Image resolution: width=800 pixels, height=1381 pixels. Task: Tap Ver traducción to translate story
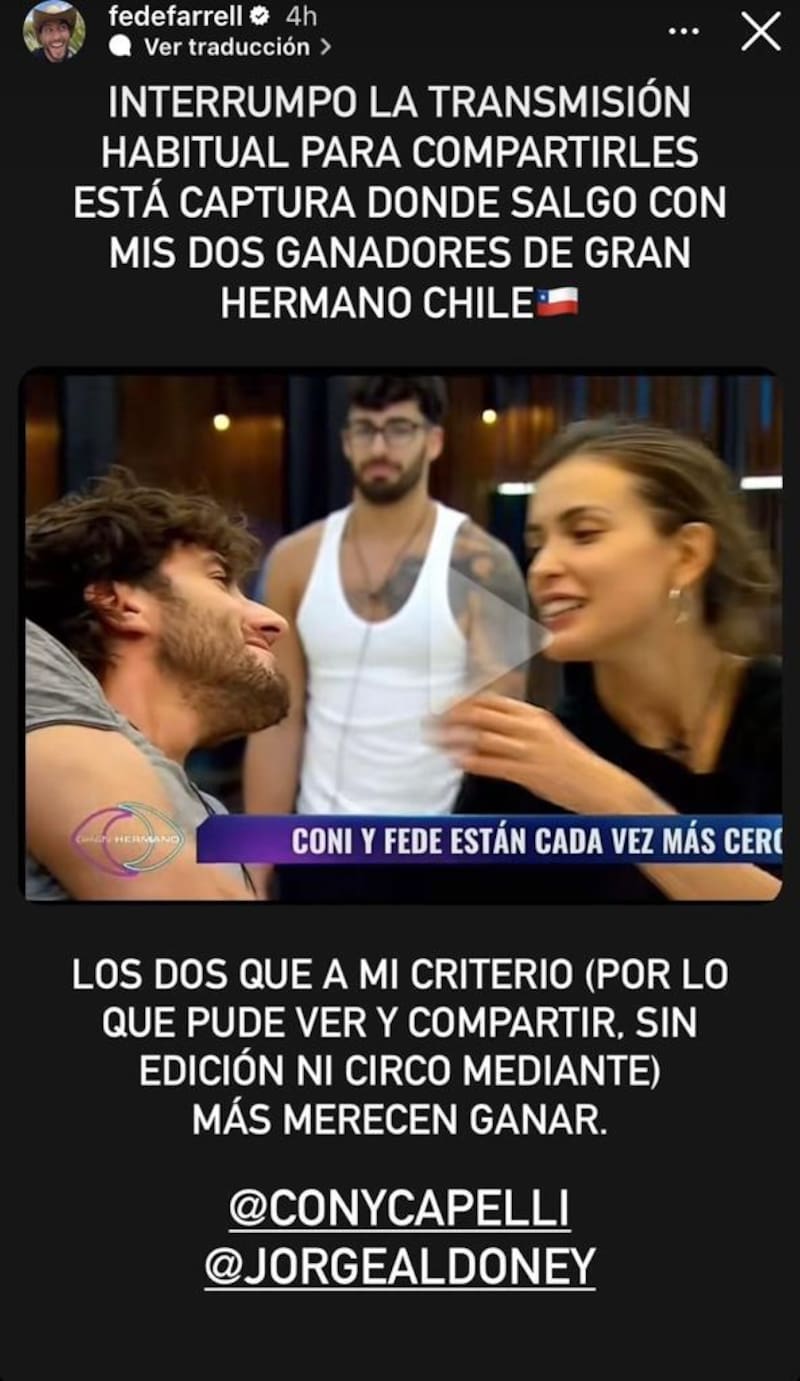click(x=227, y=47)
